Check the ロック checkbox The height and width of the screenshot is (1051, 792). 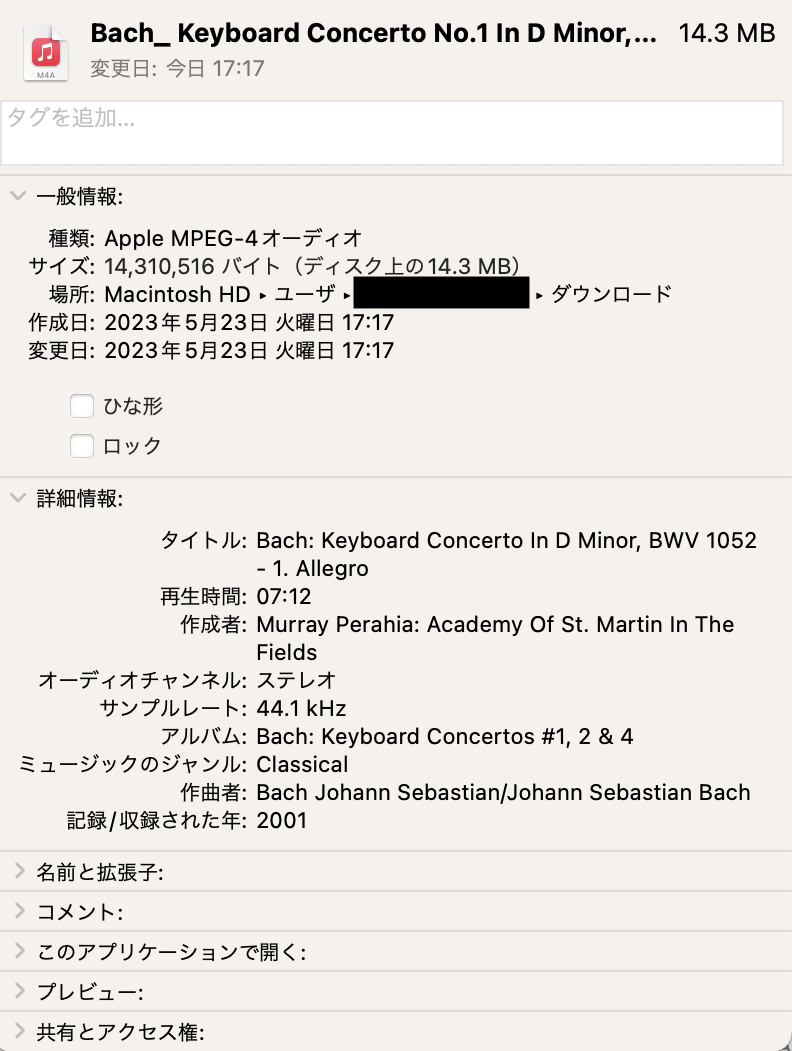[82, 446]
